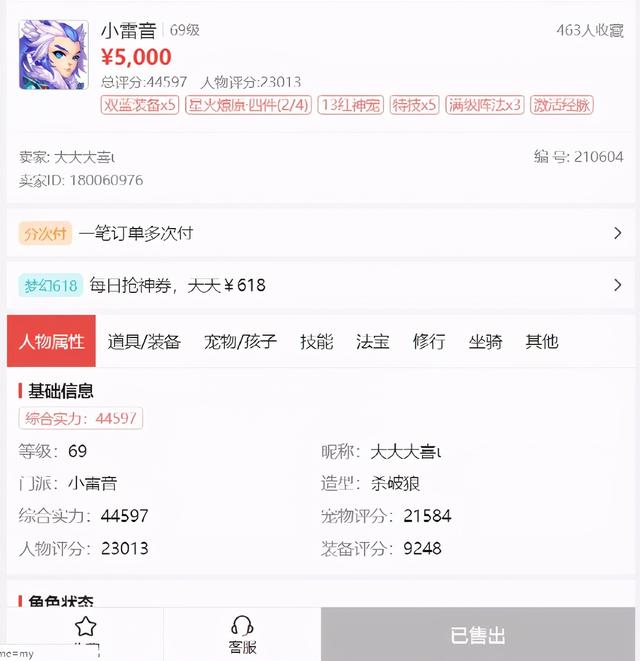
Task: Contact 客服 customer service
Action: point(242,634)
